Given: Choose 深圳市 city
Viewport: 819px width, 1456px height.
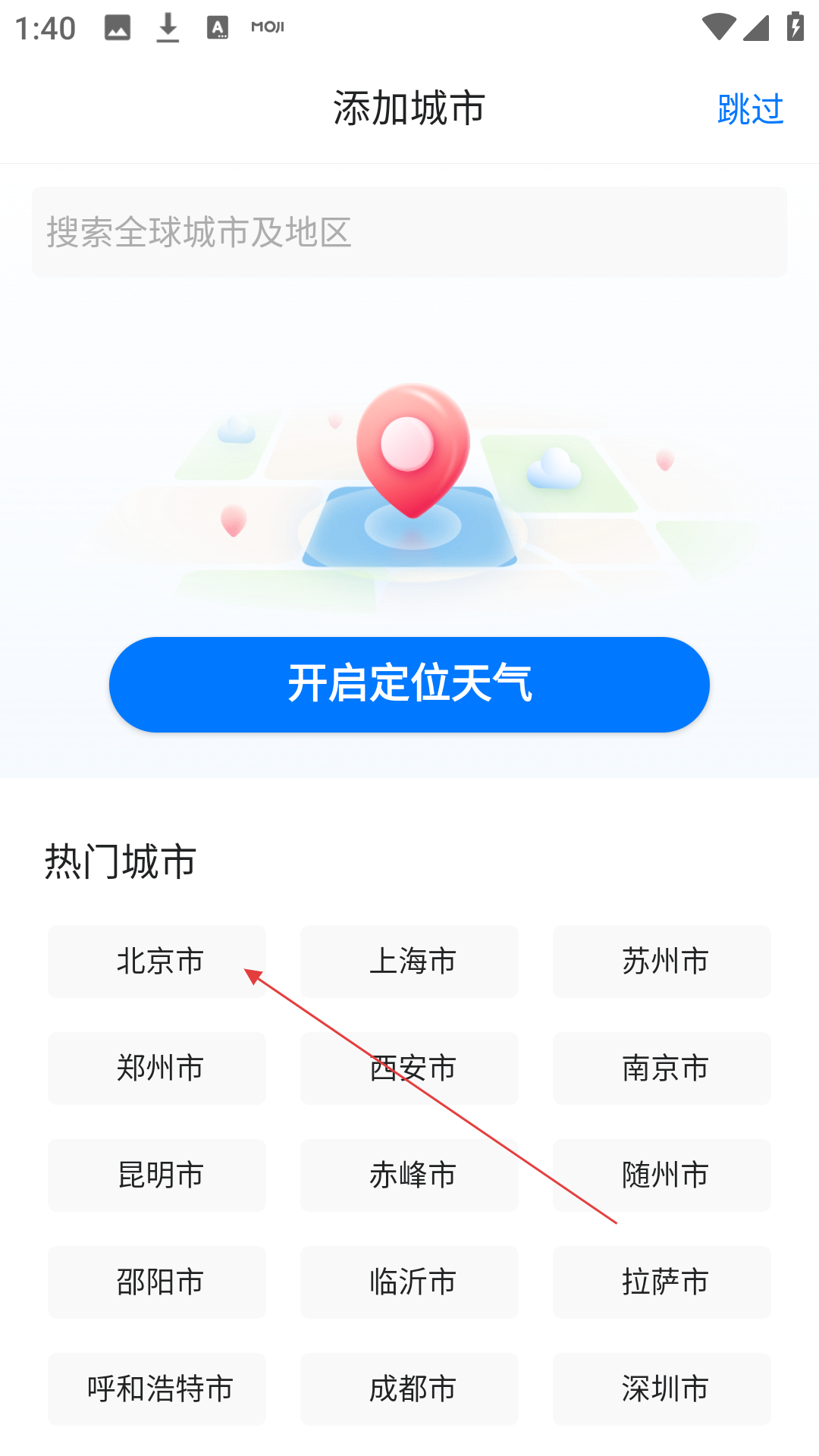Looking at the screenshot, I should coord(662,1389).
